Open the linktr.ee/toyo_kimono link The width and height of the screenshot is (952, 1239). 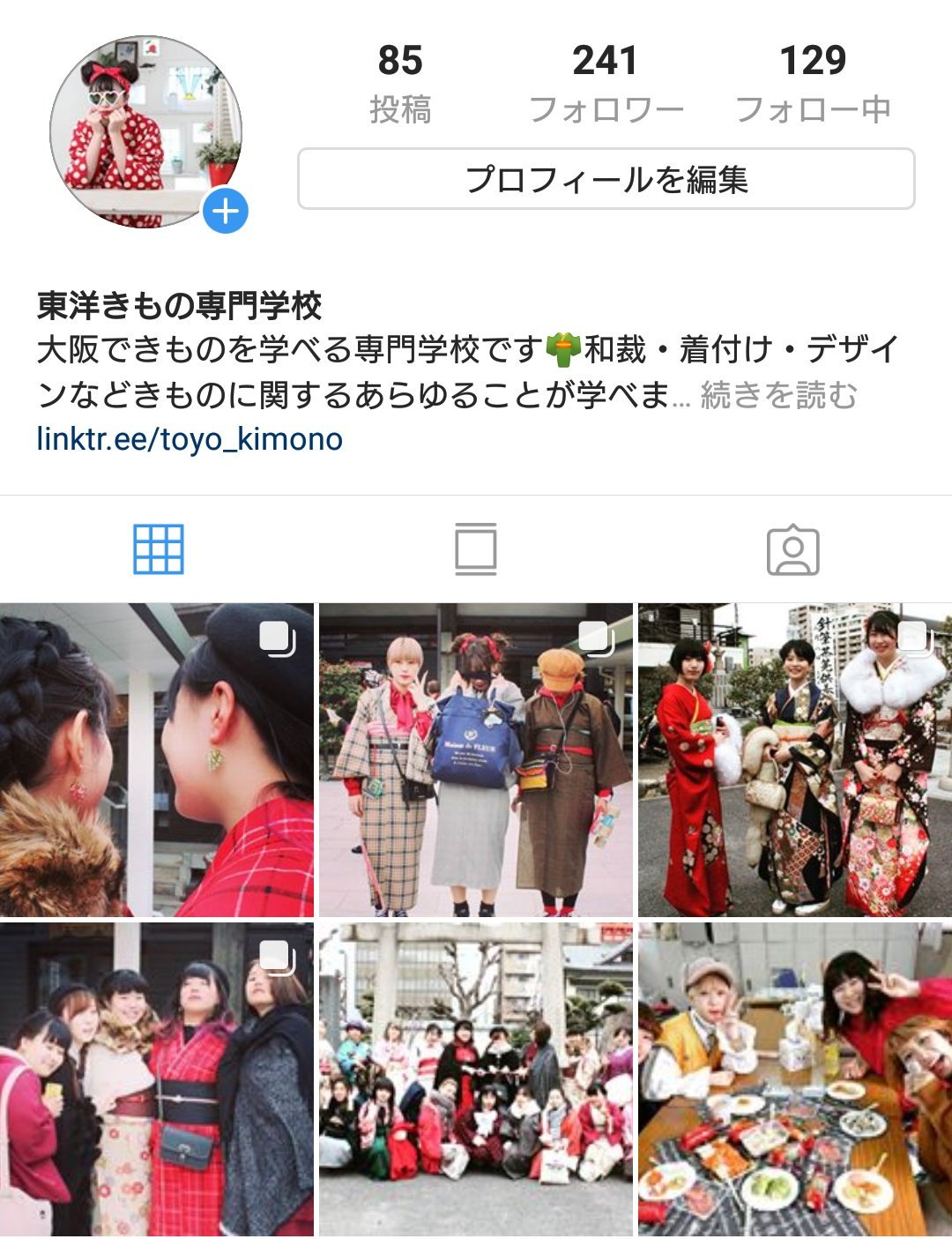[x=190, y=439]
